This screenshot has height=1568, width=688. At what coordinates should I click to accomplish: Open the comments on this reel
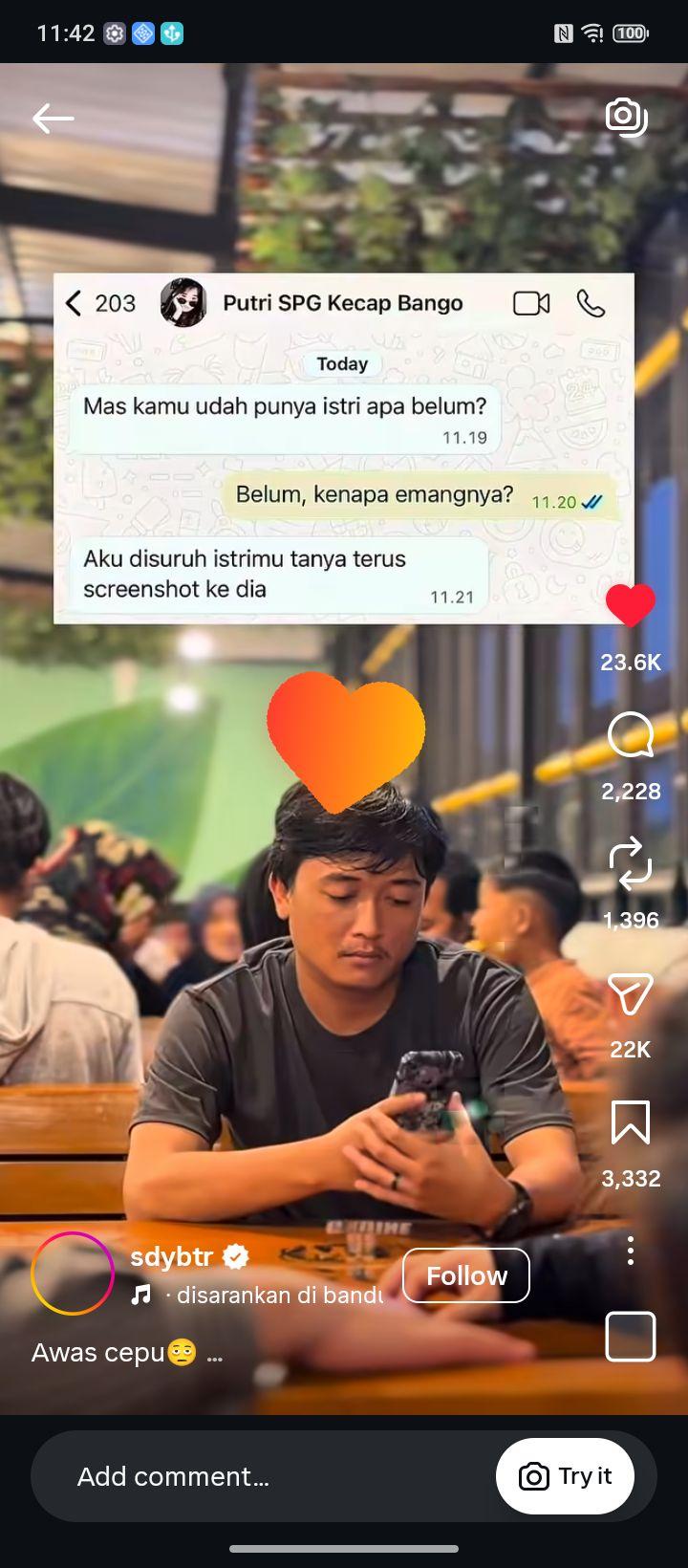(631, 735)
